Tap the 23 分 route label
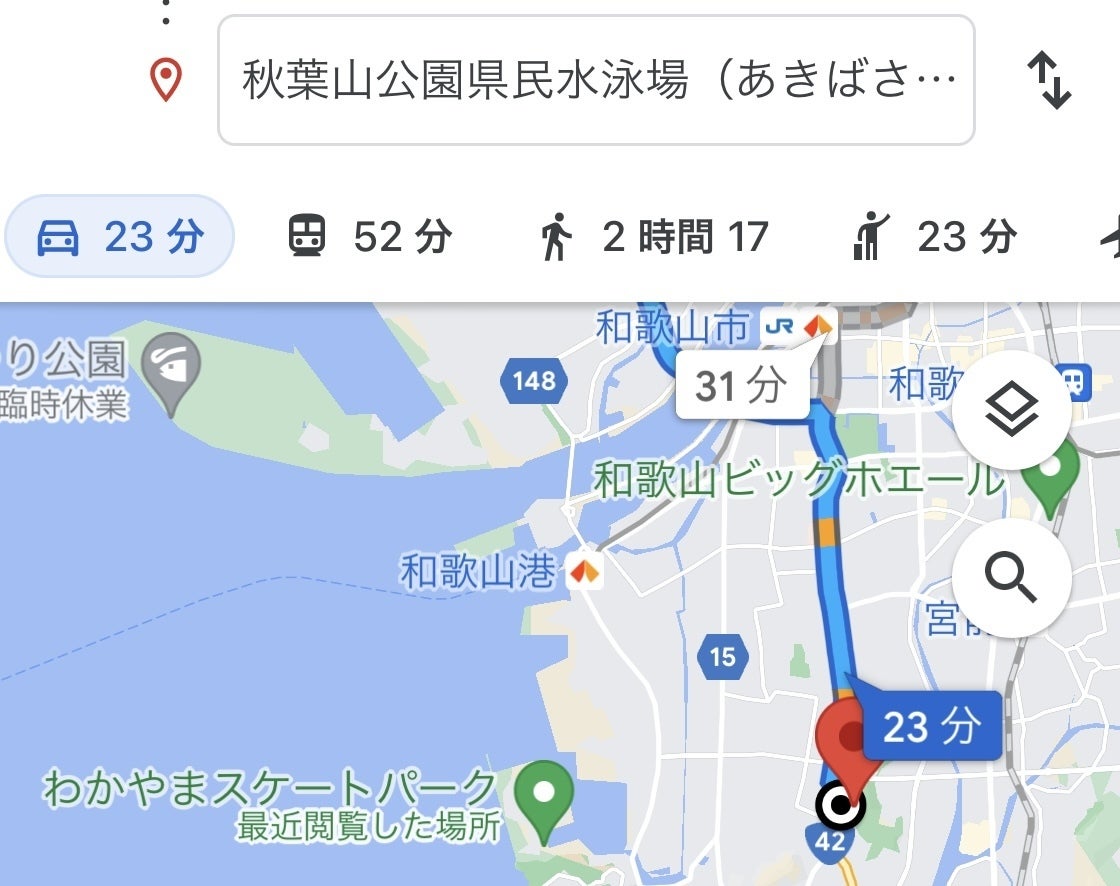The height and width of the screenshot is (886, 1120). [930, 726]
